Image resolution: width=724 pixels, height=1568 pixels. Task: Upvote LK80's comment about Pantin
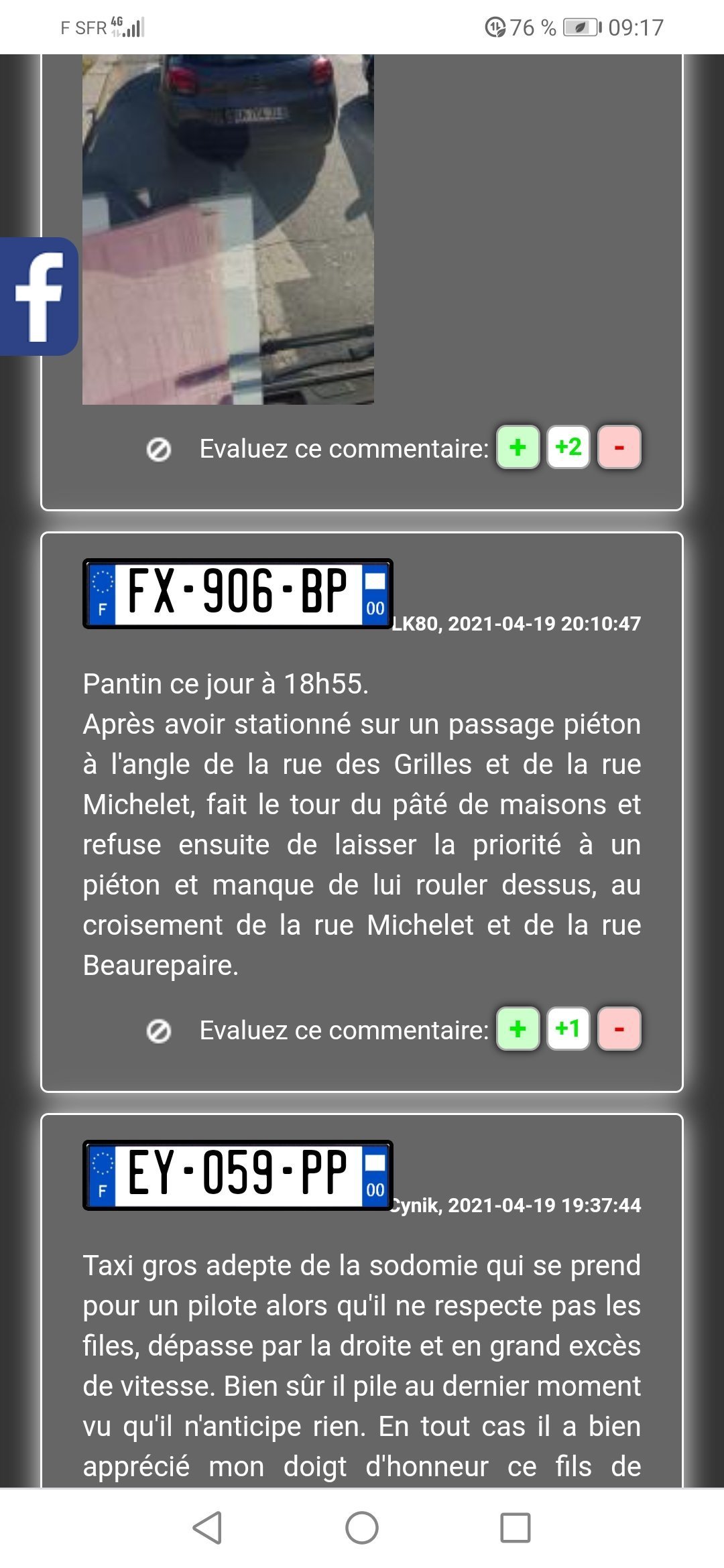click(x=518, y=1029)
